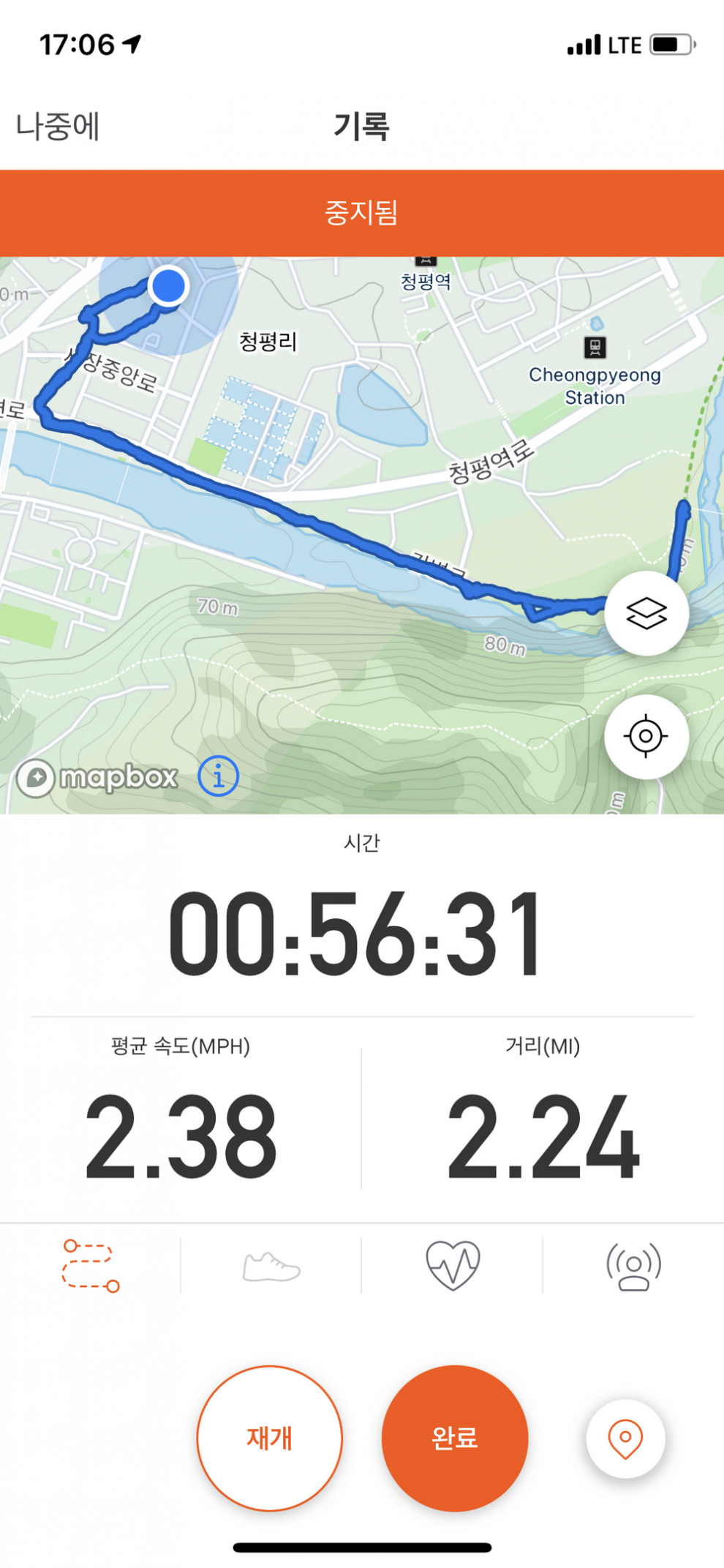Open the map layers selector
This screenshot has width=724, height=1568.
click(646, 613)
